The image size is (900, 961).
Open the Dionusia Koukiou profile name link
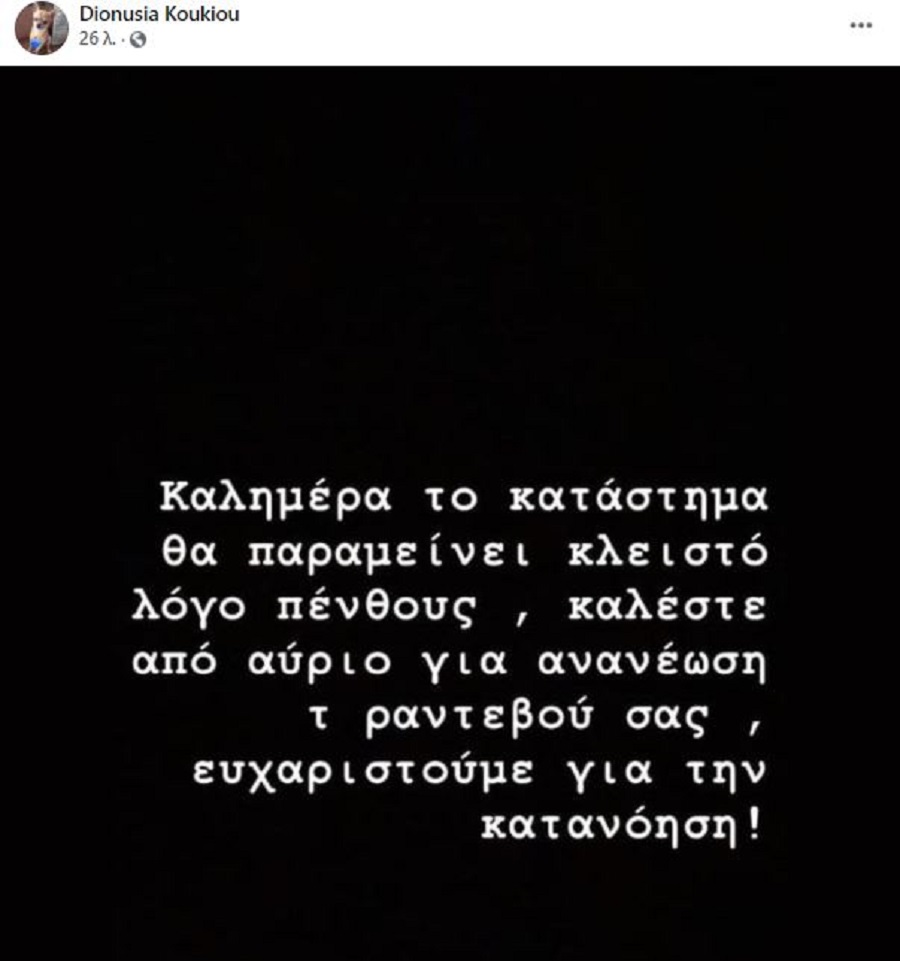(158, 15)
